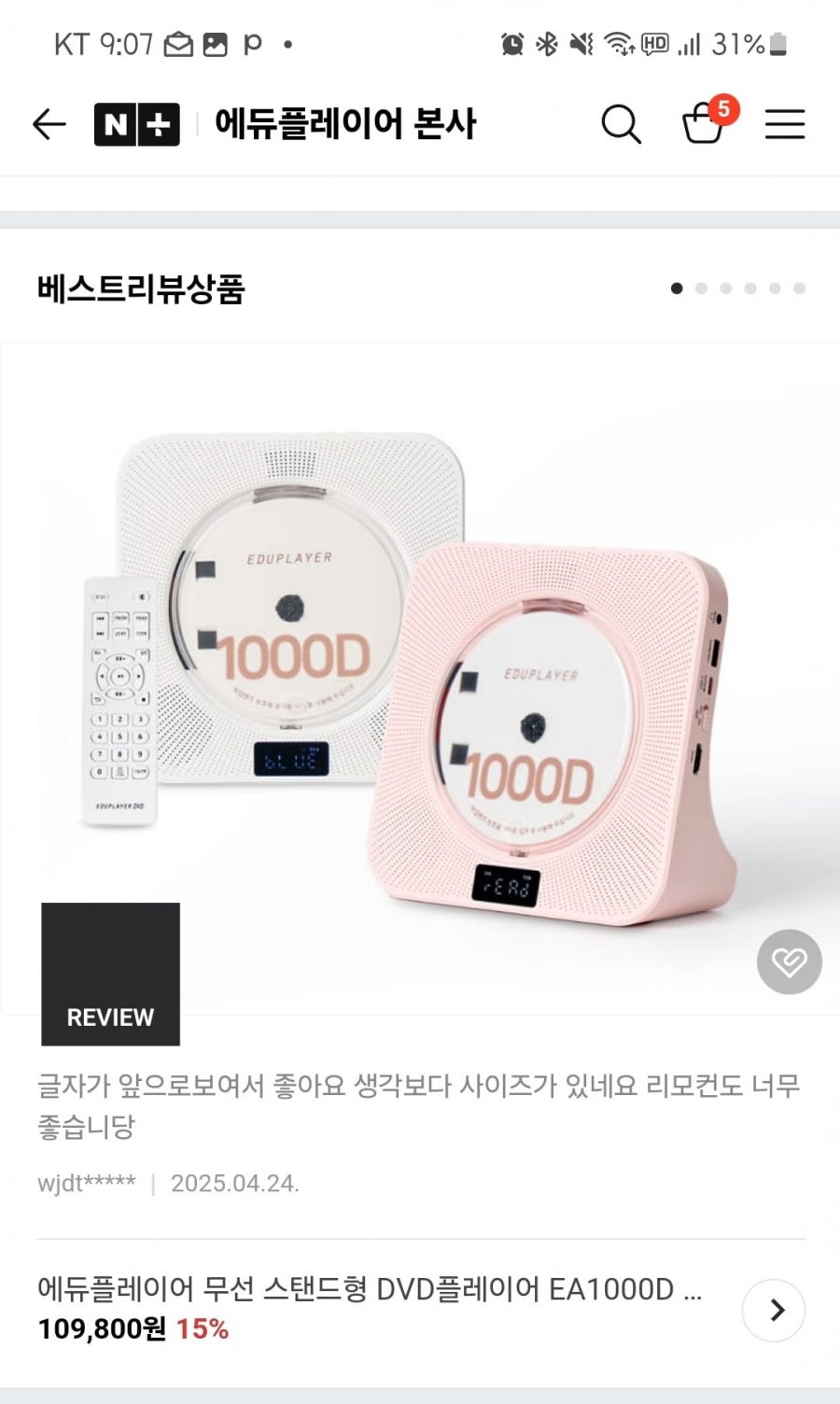Open the store search
This screenshot has width=840, height=1404.
(621, 124)
